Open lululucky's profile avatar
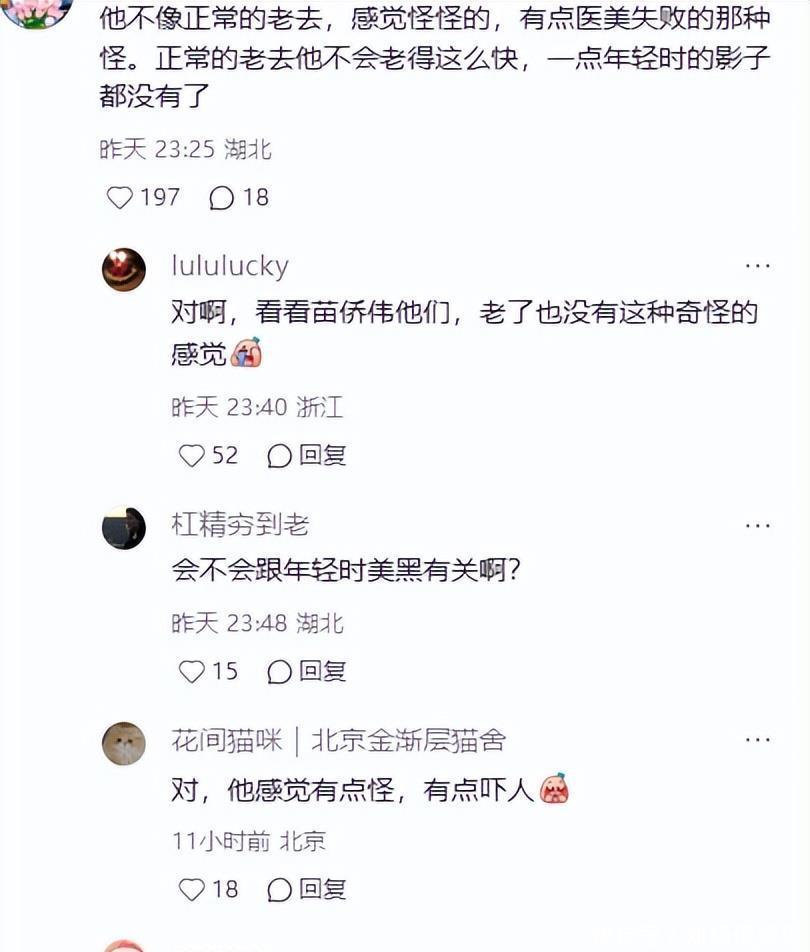810x952 pixels. (x=124, y=269)
